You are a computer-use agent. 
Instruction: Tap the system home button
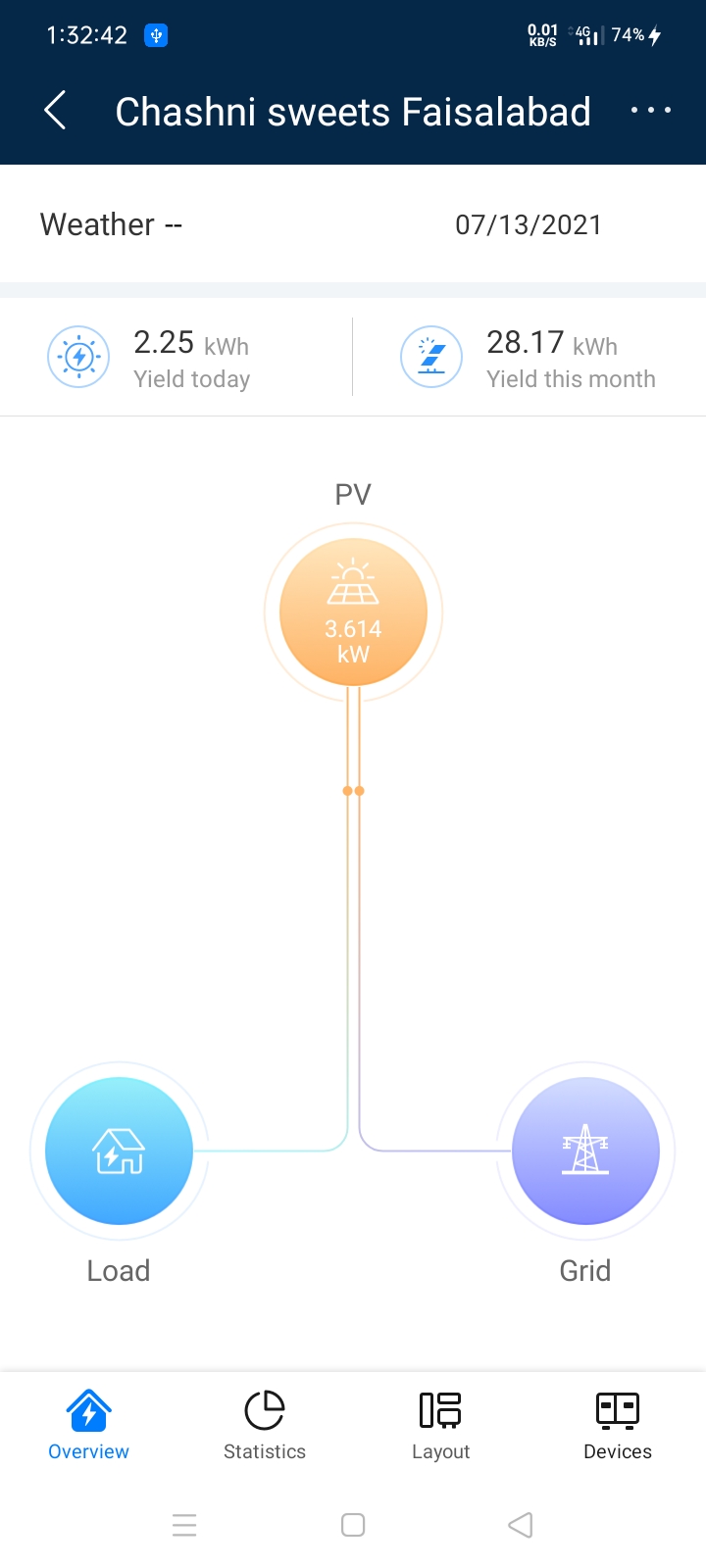[x=353, y=1525]
